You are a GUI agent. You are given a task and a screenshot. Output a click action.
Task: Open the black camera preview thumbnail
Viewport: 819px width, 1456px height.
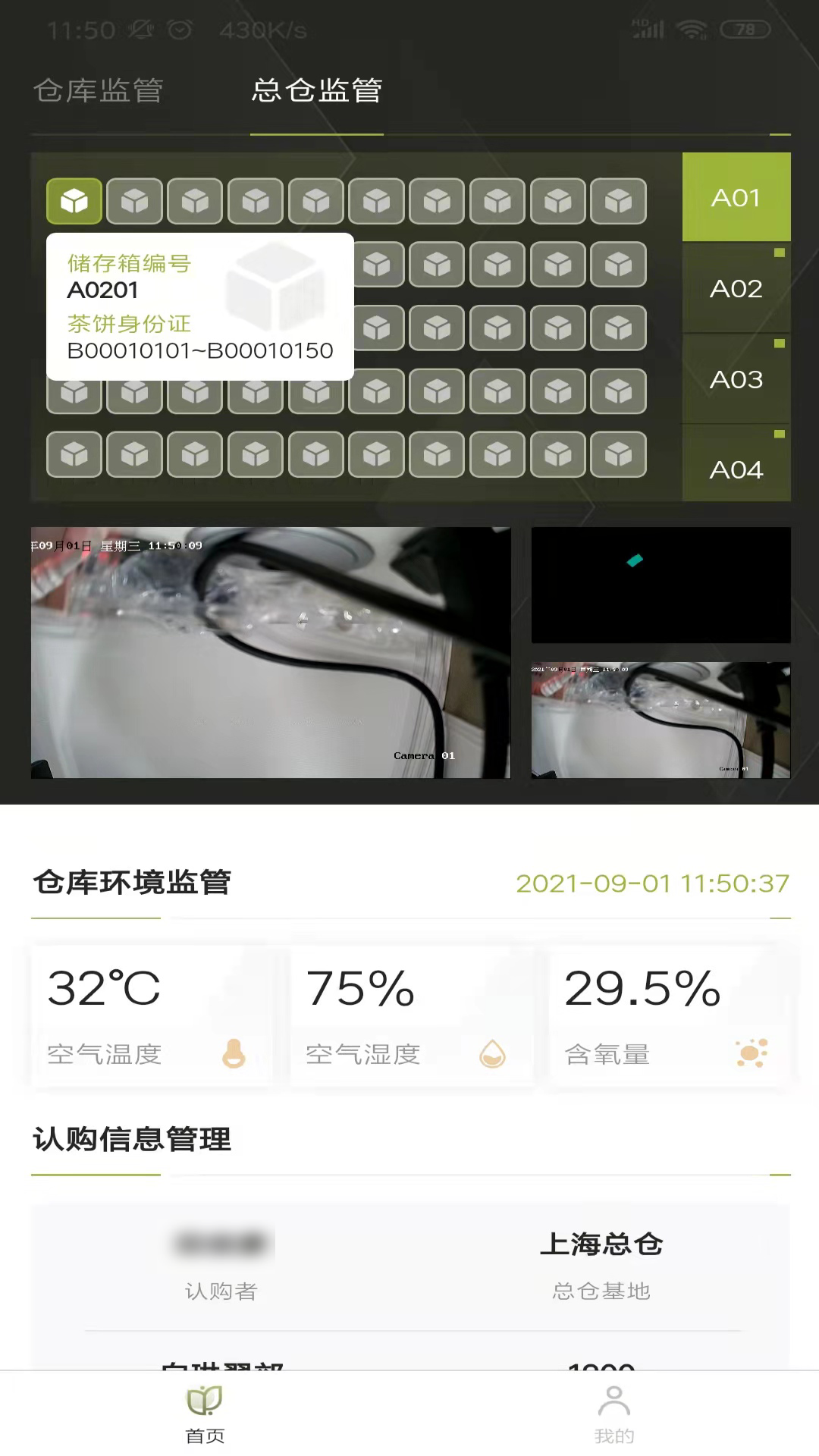[661, 584]
